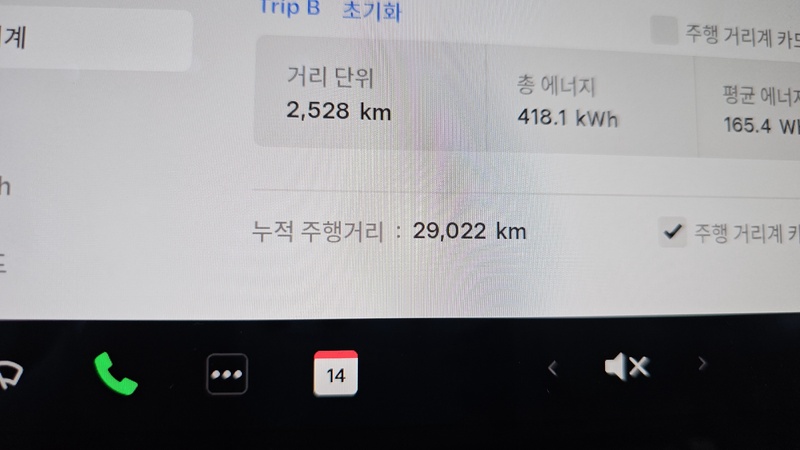Check the Trip B 주행 거리계 checkbox
Viewport: 800px width, 450px height.
(664, 30)
